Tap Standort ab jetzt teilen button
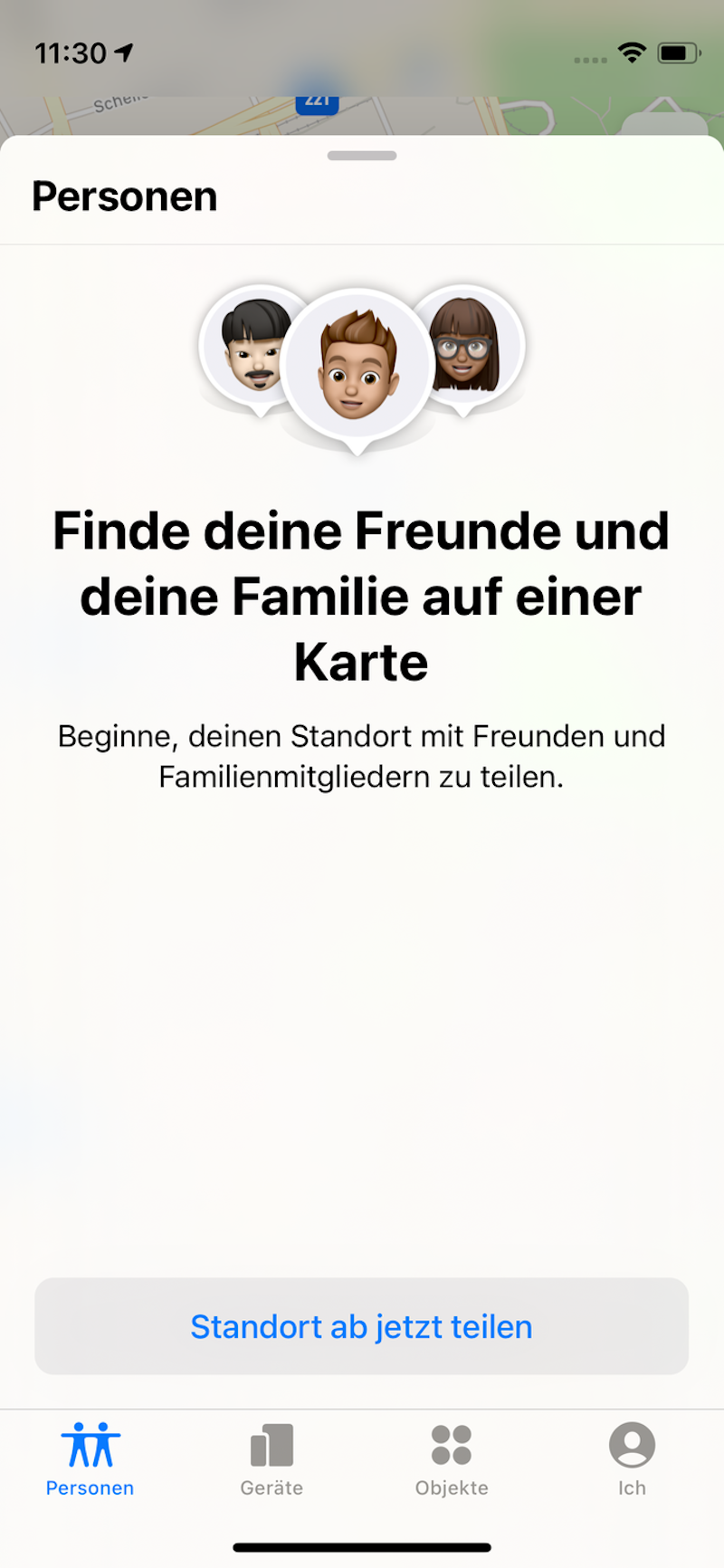Screen dimensions: 724x1568 pyautogui.click(x=361, y=1326)
